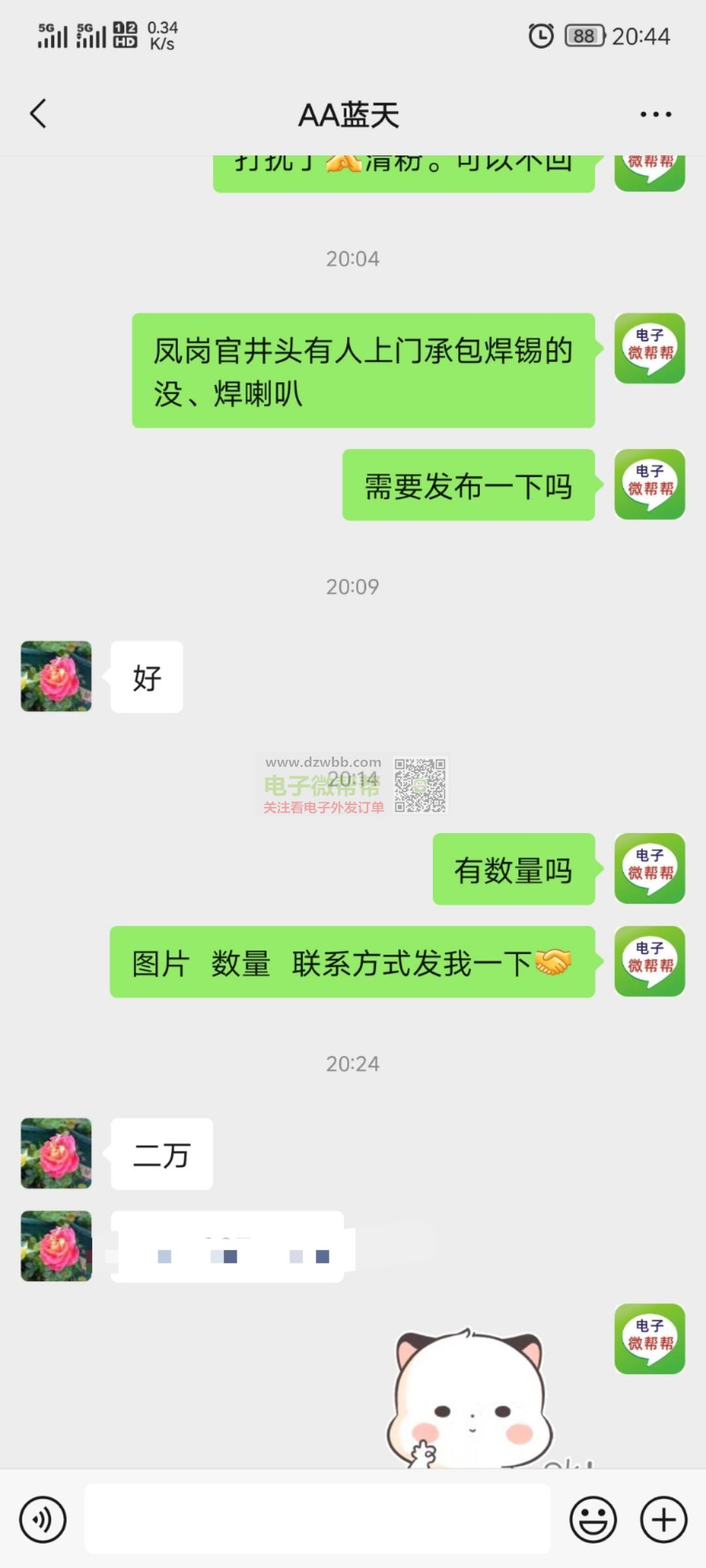706x1568 pixels.
Task: Open the 电子微帮帮 avatar beside 有数量吗
Action: coord(650,869)
